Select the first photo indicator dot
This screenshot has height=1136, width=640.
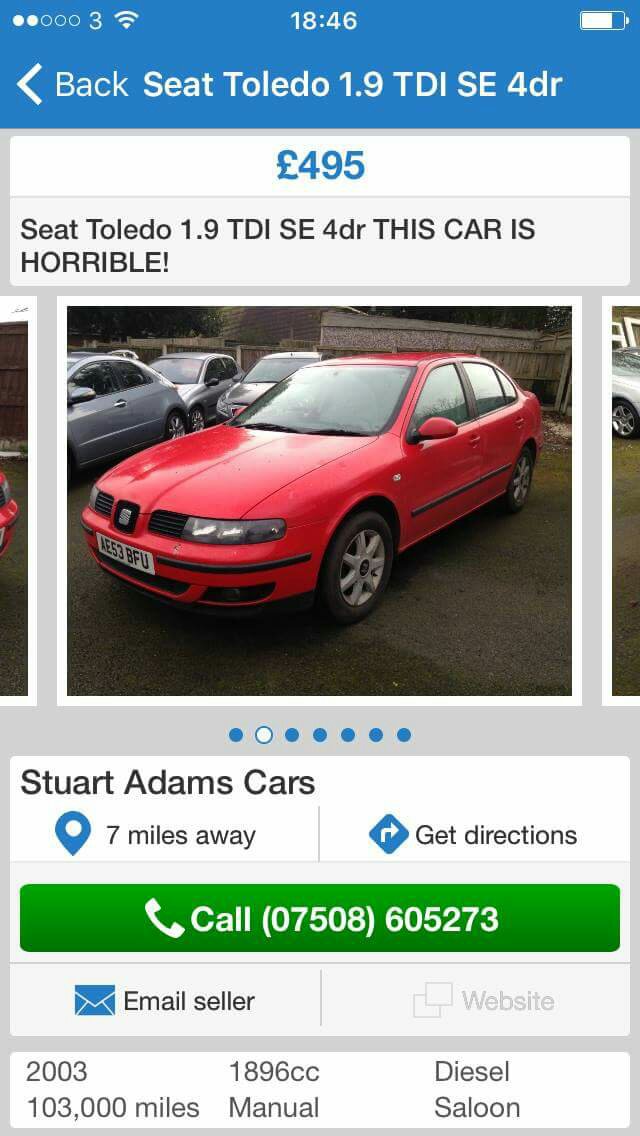[236, 735]
